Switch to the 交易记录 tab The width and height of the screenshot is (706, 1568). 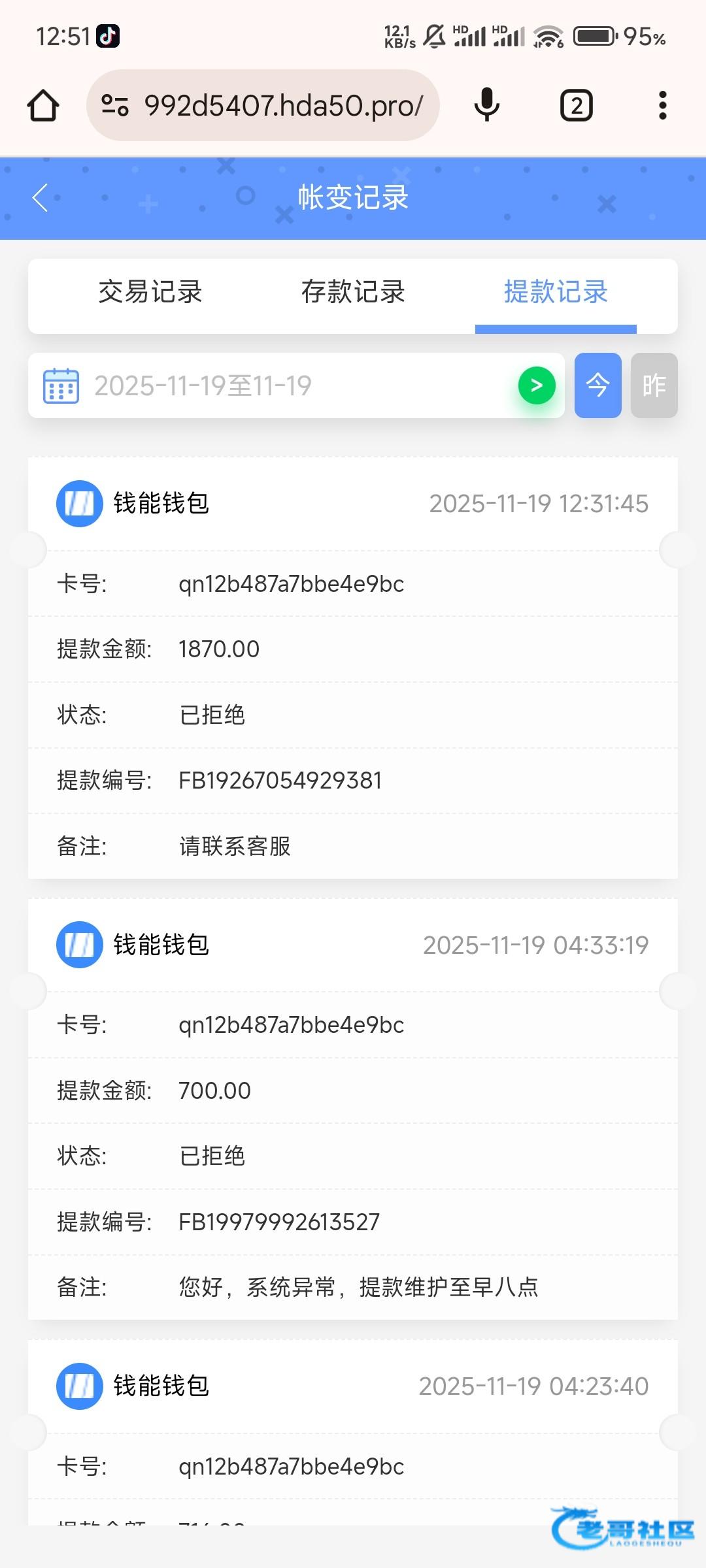tap(150, 292)
